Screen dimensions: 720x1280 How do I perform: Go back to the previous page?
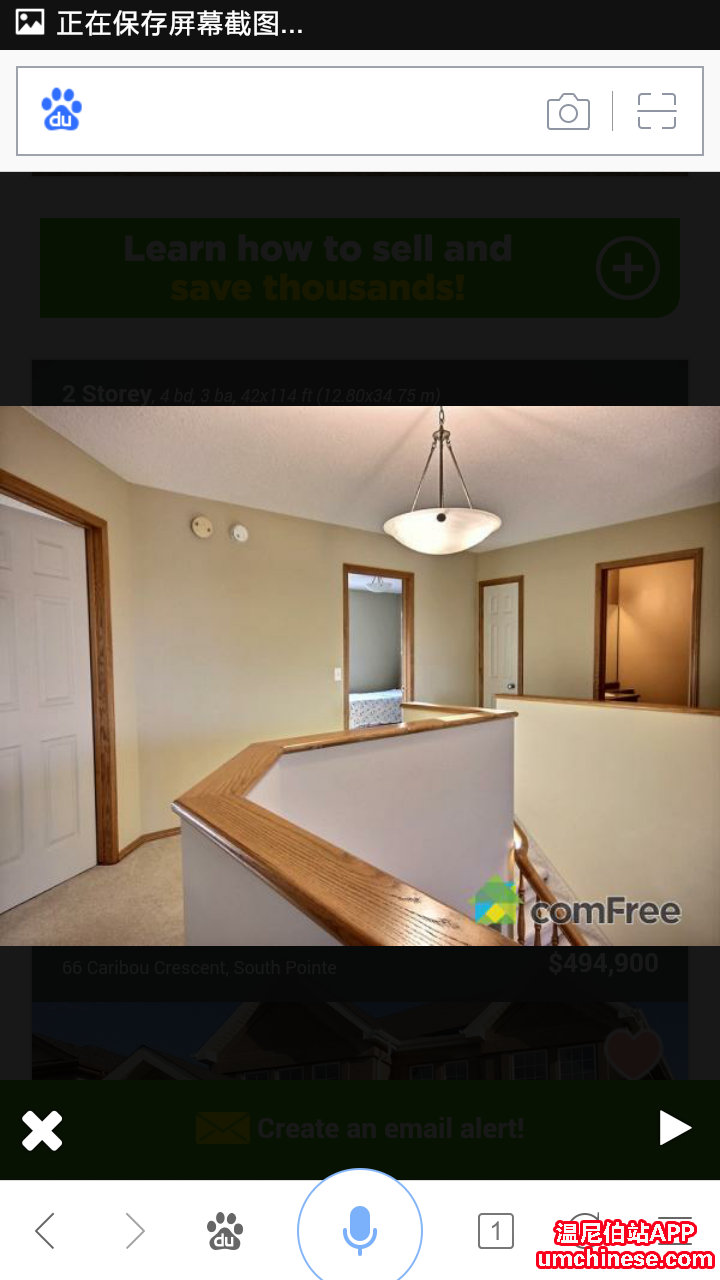pos(45,1231)
